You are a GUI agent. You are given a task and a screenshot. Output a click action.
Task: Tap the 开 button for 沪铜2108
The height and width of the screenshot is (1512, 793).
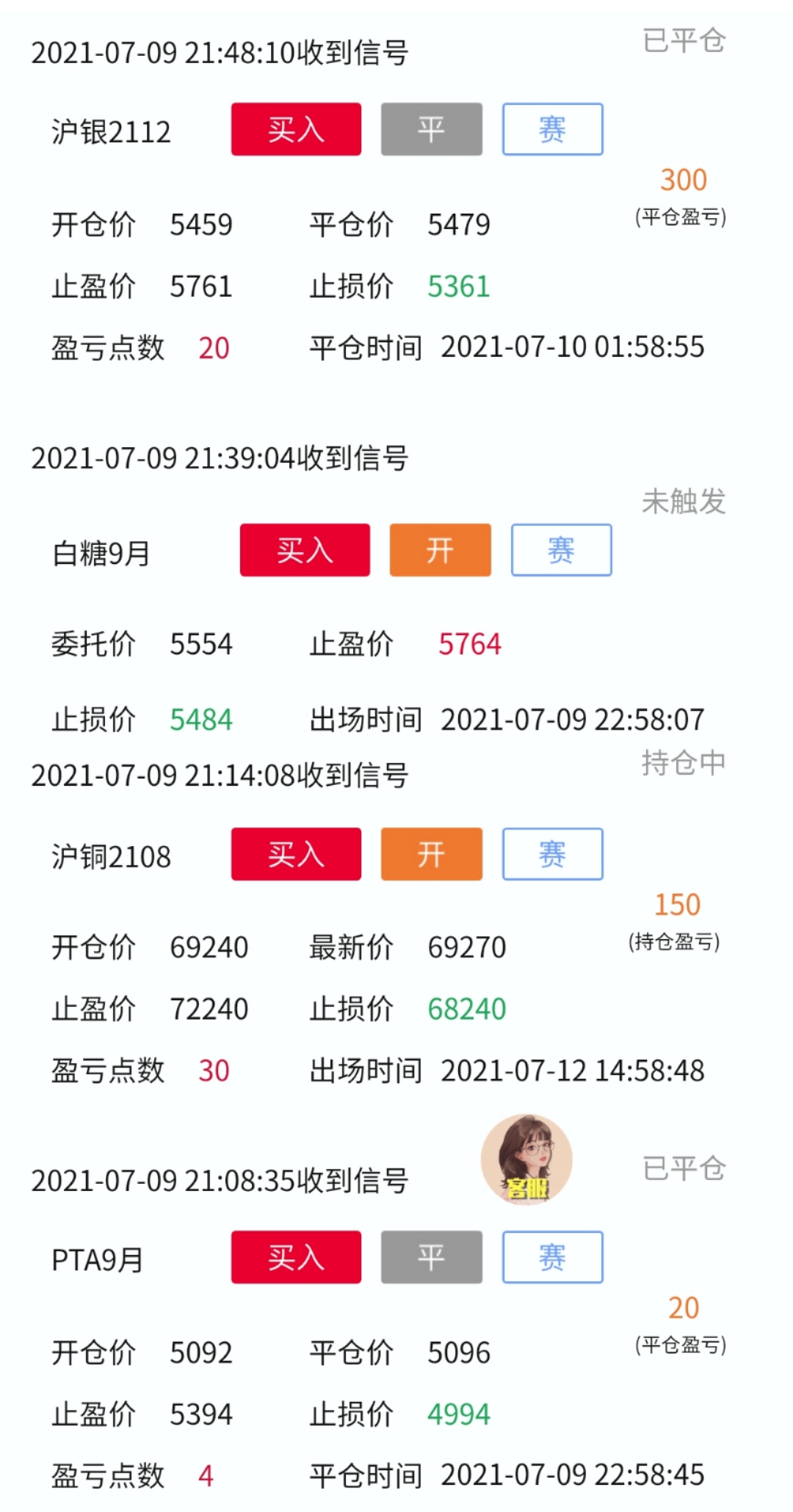(x=431, y=854)
